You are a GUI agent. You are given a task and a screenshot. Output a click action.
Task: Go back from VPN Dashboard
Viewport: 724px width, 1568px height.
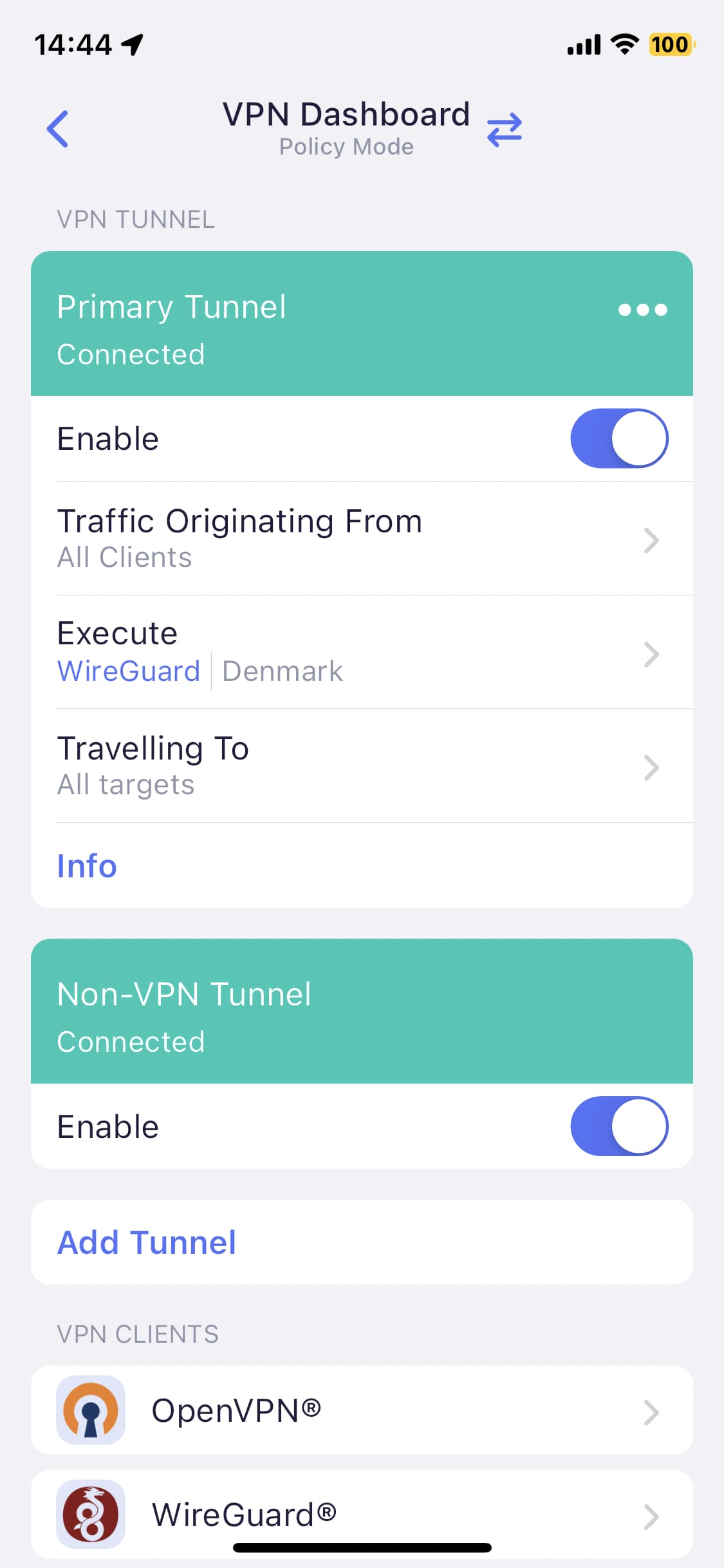(x=57, y=129)
